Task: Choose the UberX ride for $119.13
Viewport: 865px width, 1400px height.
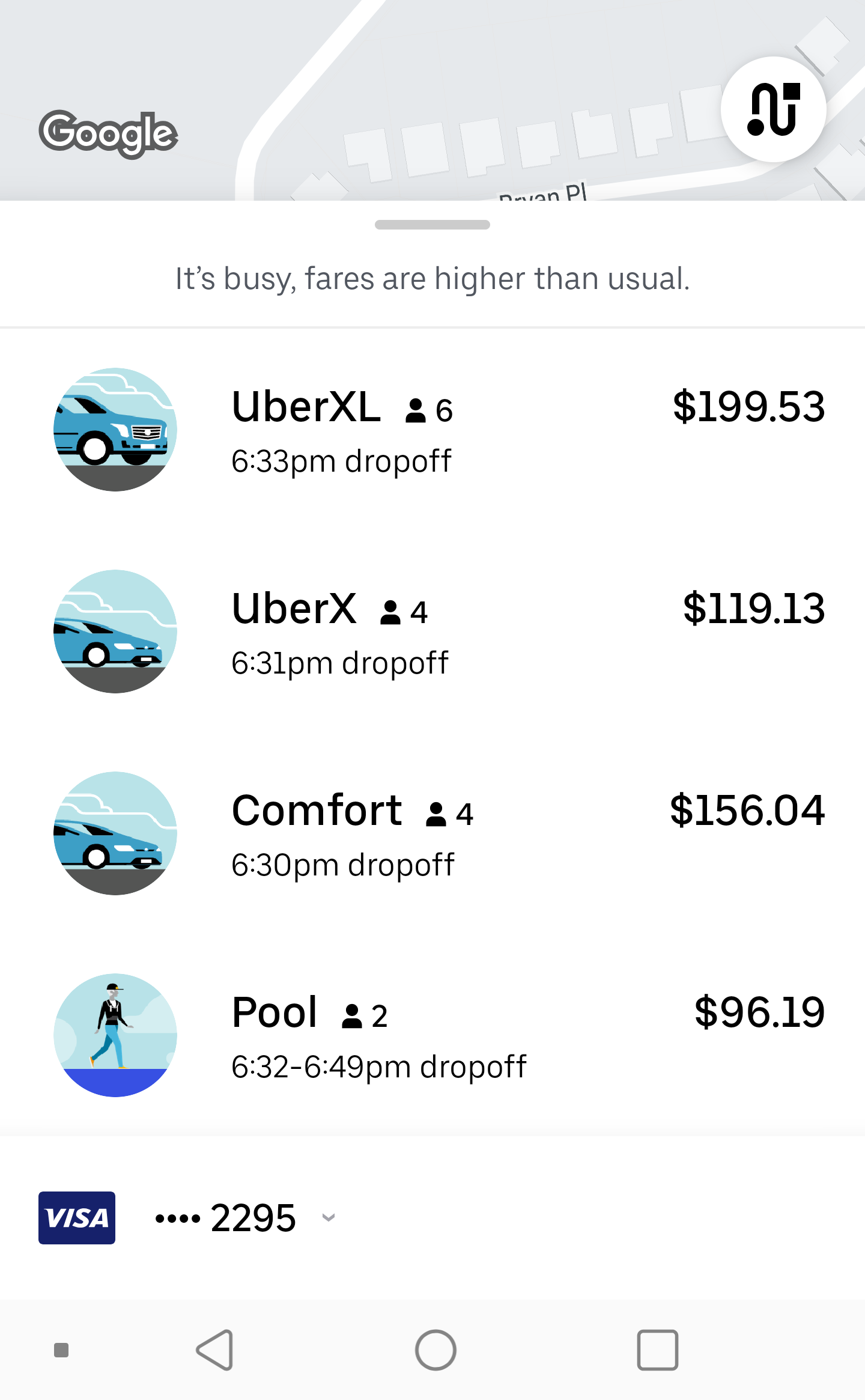Action: [432, 632]
